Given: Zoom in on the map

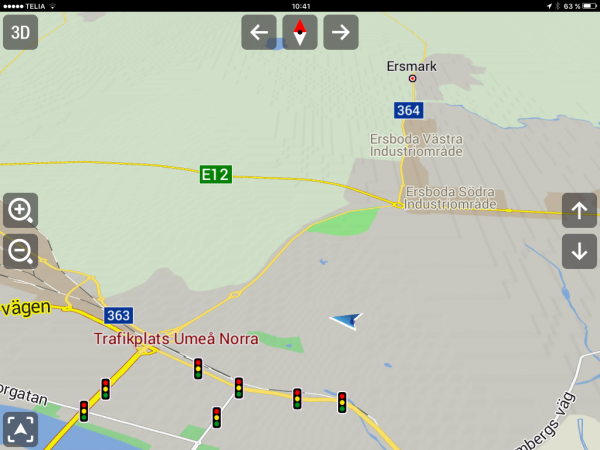Looking at the screenshot, I should (x=20, y=210).
